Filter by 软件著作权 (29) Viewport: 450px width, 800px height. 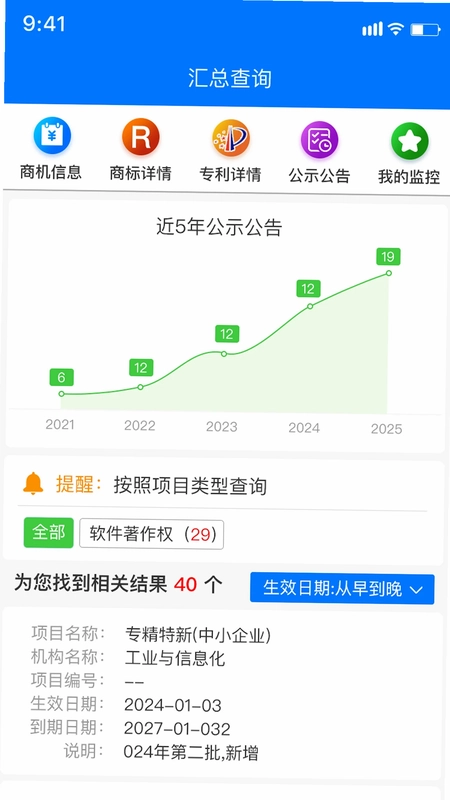point(152,535)
